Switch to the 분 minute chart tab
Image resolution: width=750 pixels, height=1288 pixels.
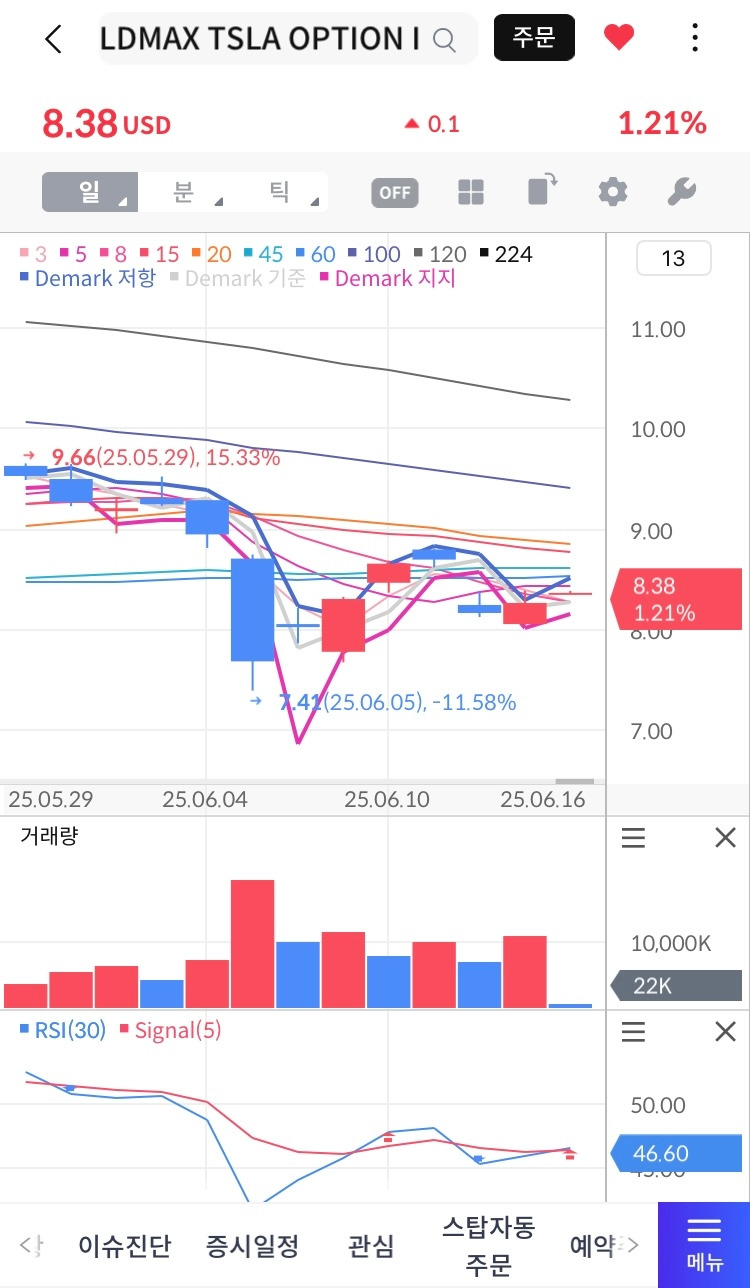[x=184, y=191]
